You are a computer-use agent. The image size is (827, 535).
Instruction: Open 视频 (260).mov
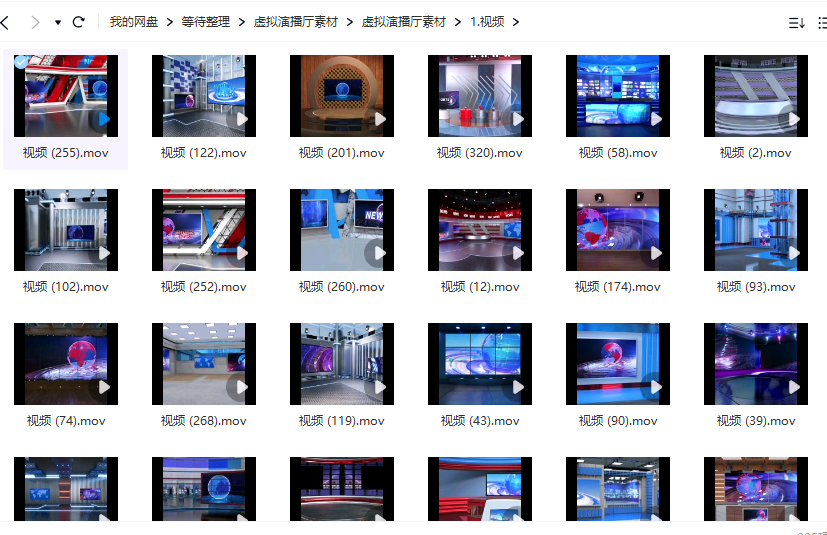341,230
